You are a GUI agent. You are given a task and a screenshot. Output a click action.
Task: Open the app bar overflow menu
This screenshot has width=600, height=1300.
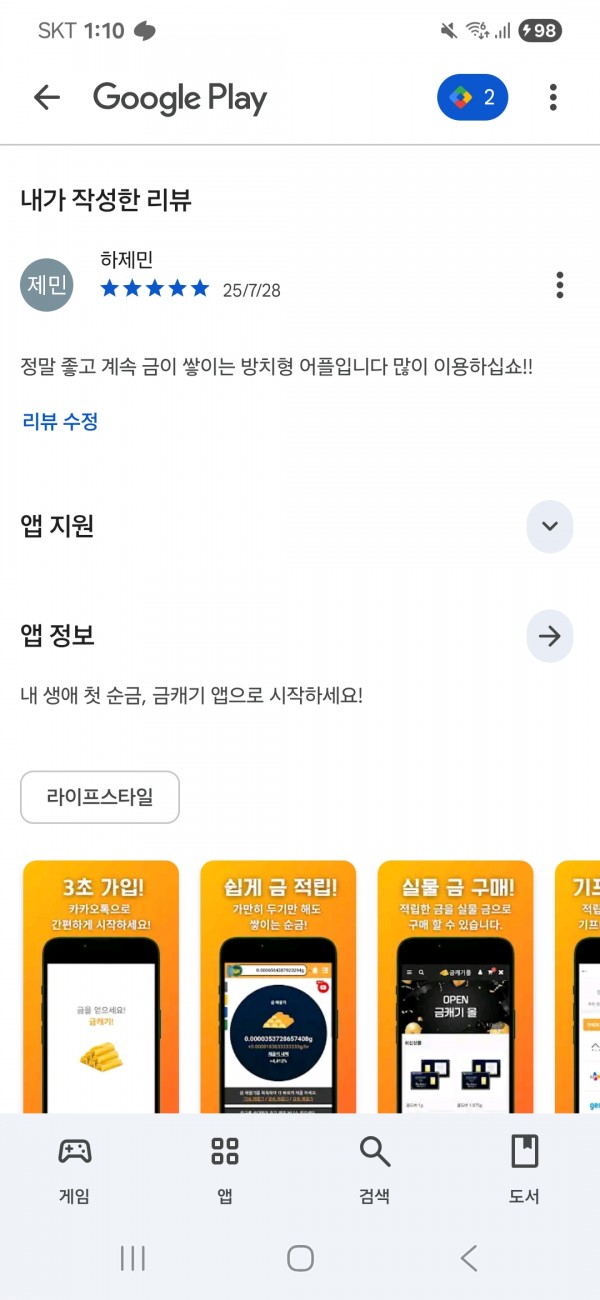(x=553, y=97)
